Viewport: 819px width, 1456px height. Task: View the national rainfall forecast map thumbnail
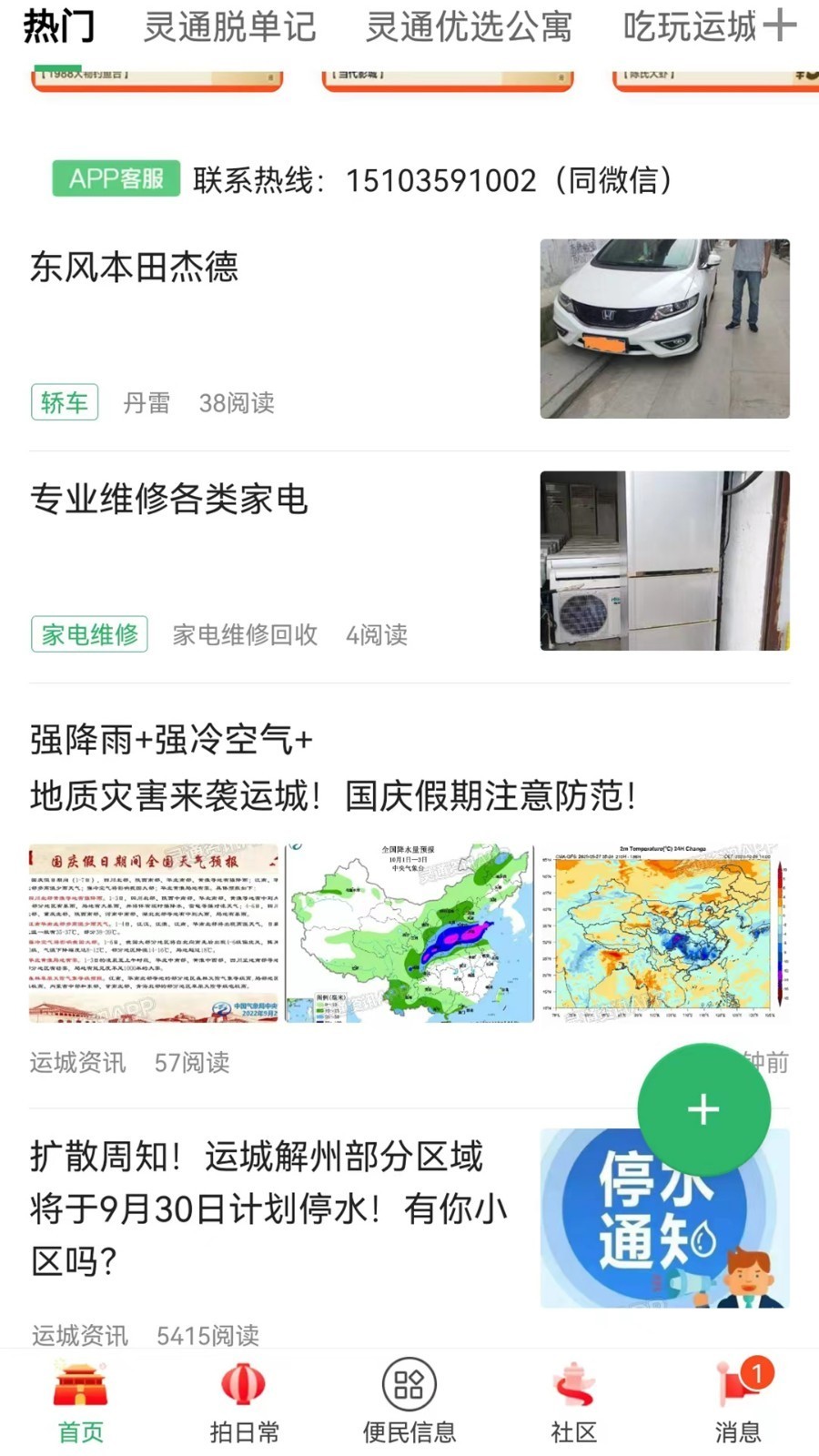coord(409,933)
